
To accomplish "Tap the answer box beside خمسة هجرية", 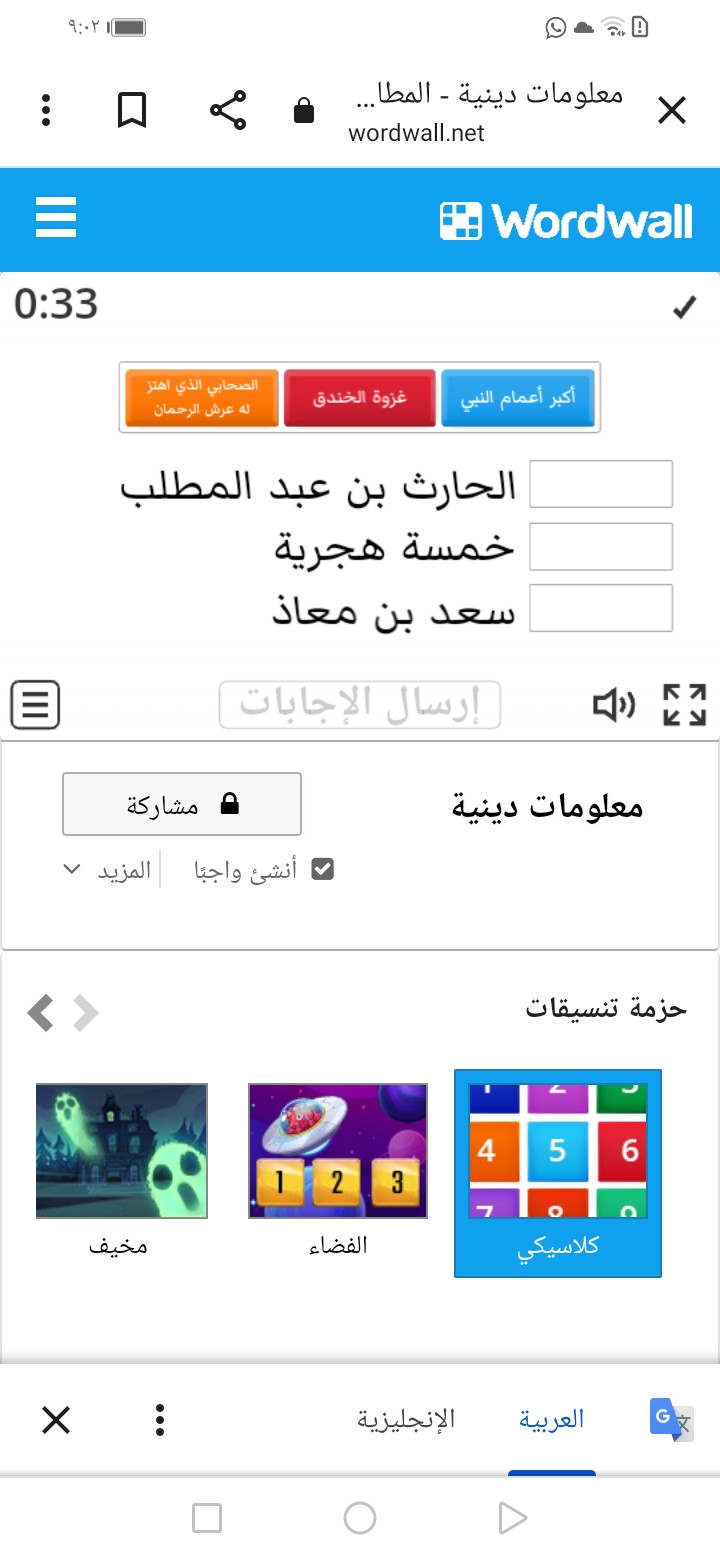I will tap(600, 546).
